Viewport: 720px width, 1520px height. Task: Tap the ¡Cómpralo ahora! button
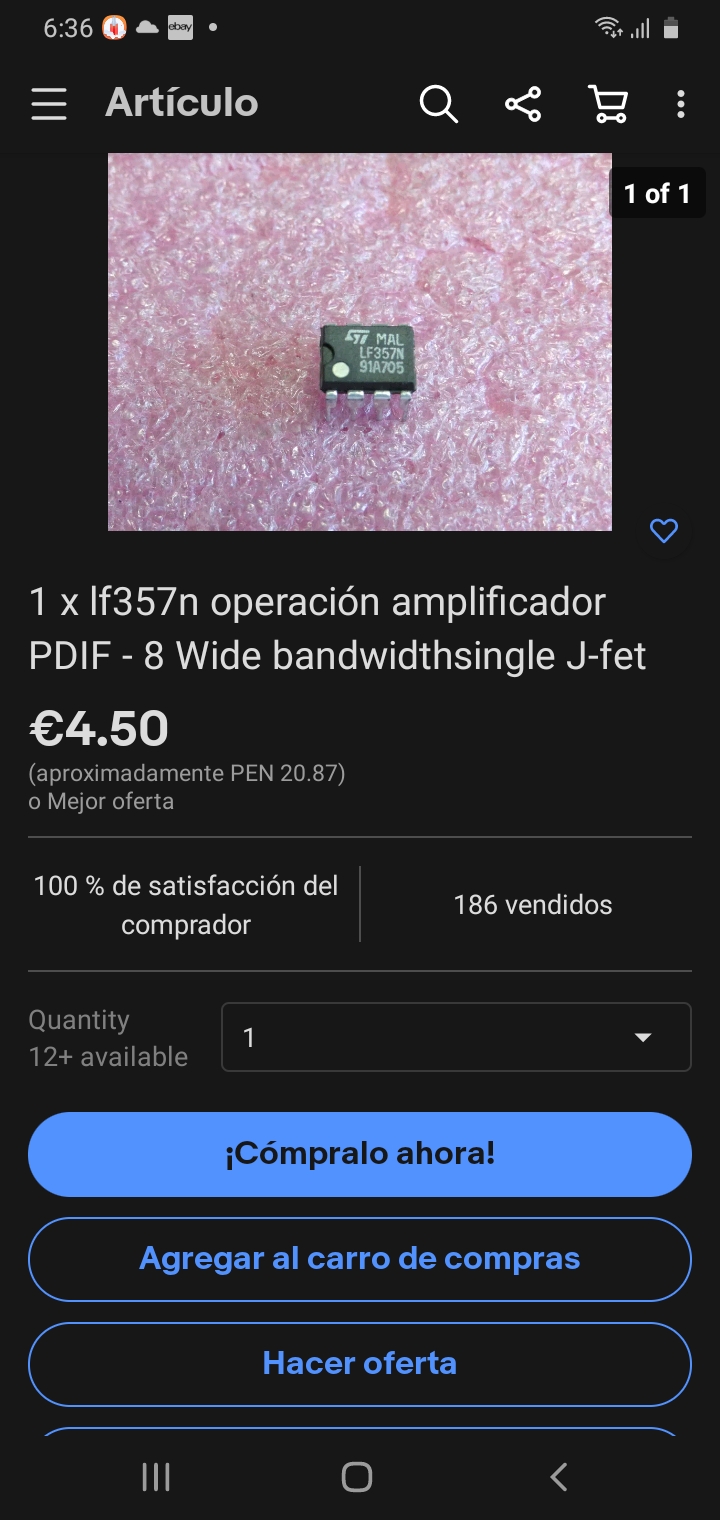pyautogui.click(x=360, y=1154)
